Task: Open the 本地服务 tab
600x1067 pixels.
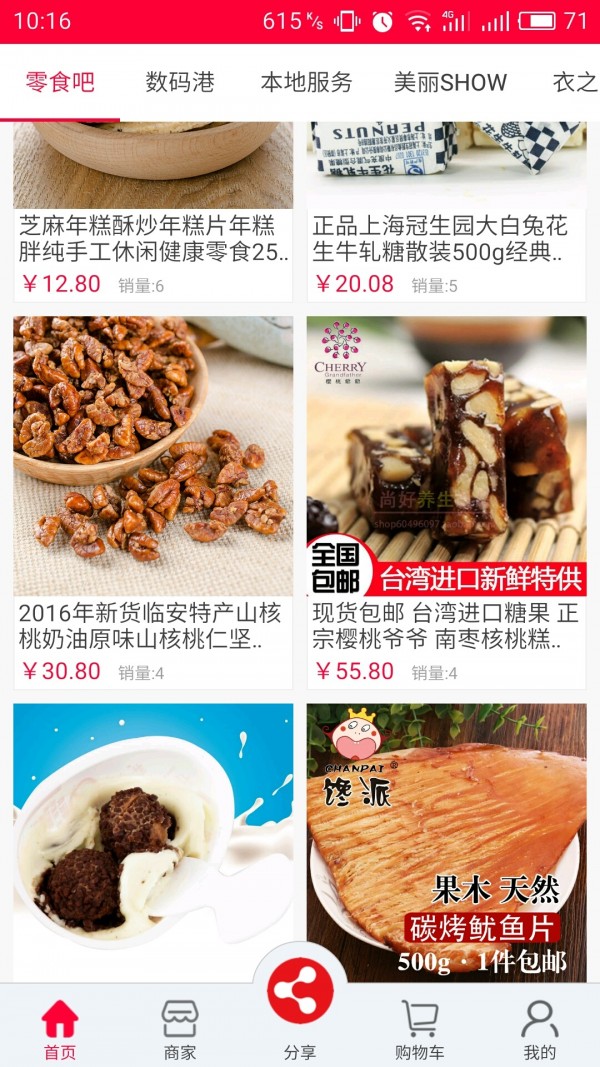Action: tap(306, 82)
